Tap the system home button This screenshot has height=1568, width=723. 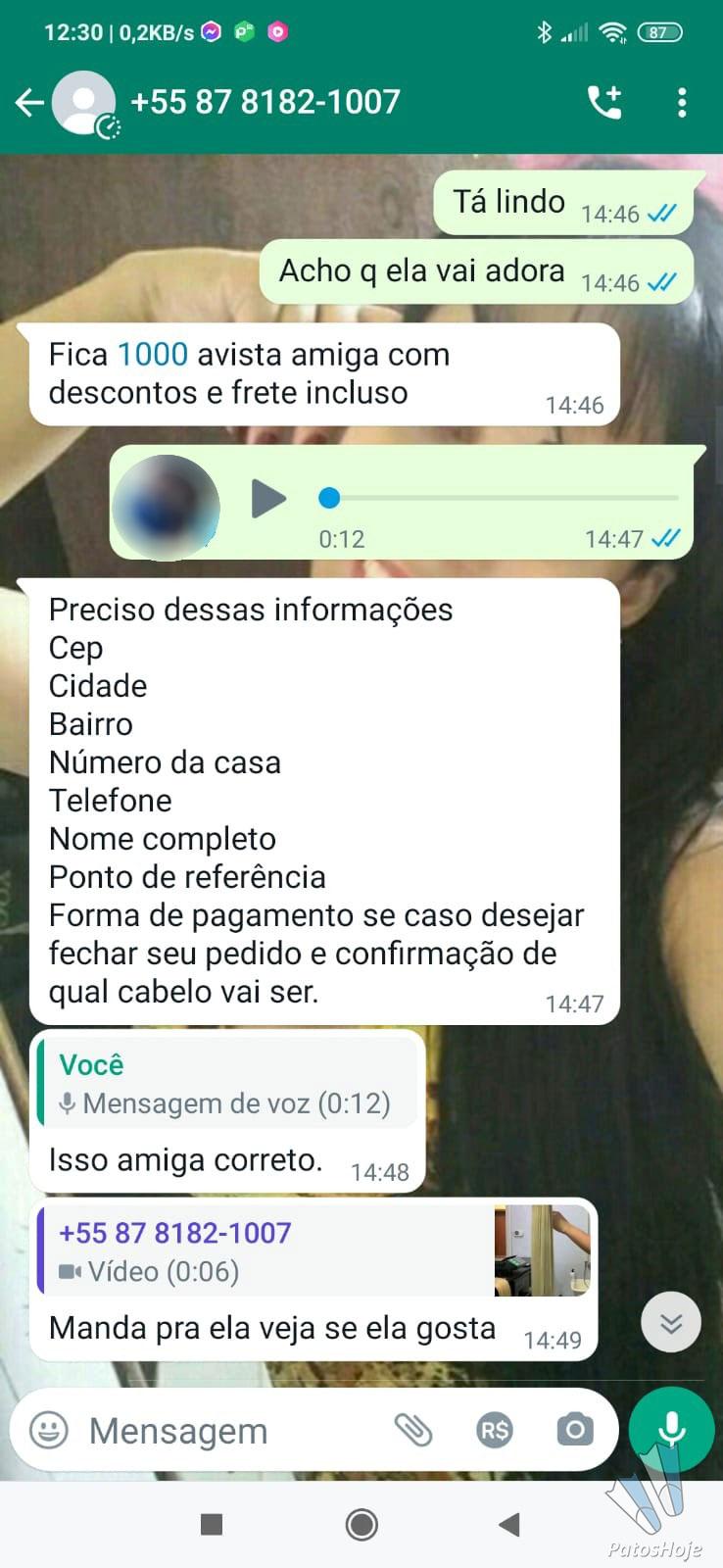click(x=361, y=1524)
